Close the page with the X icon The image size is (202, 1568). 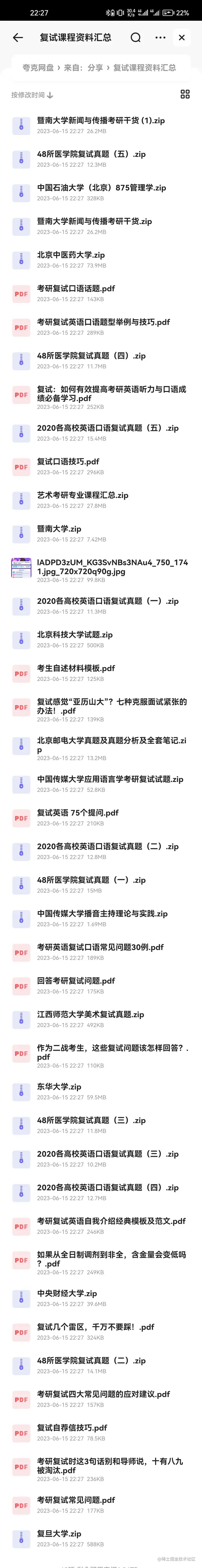point(182,38)
